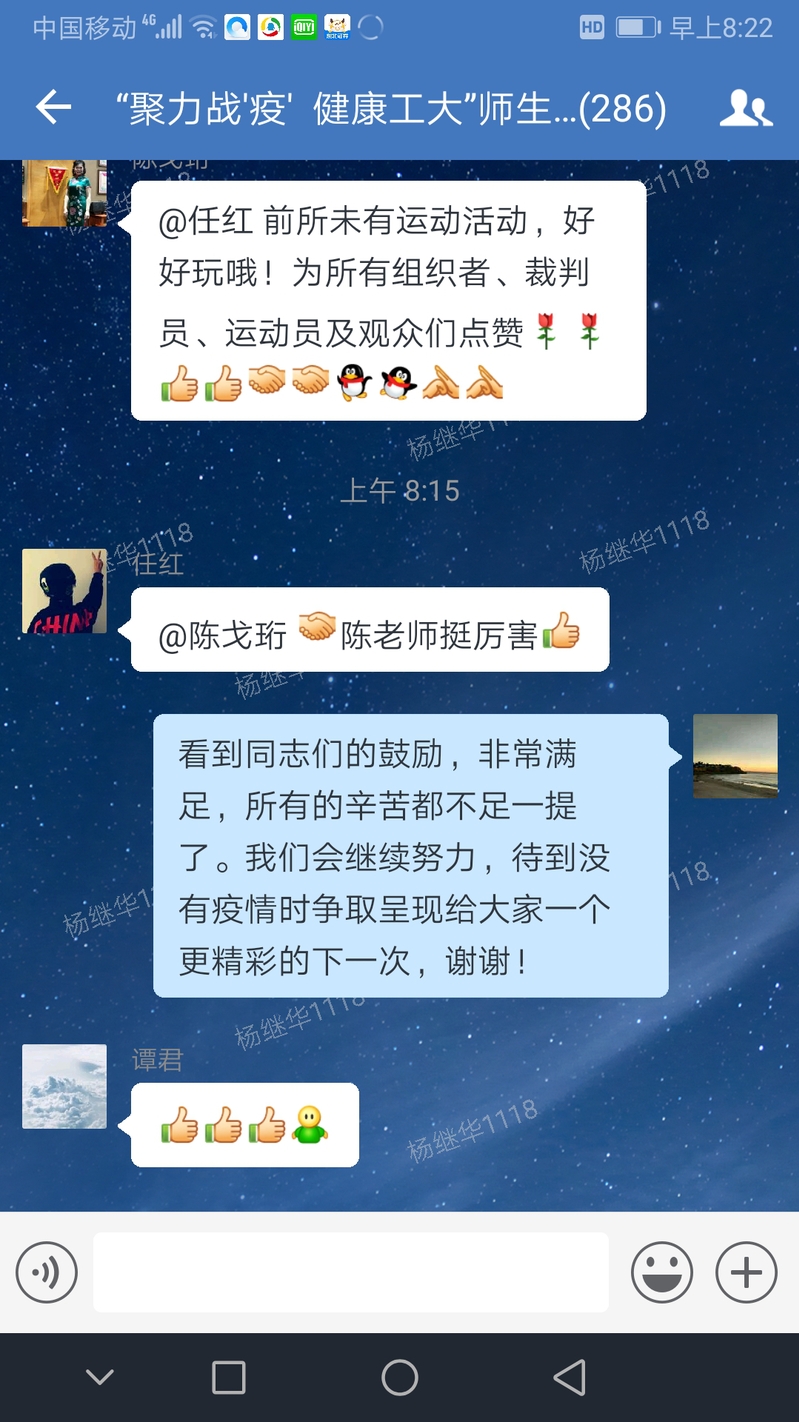Go back from the group chat

53,107
